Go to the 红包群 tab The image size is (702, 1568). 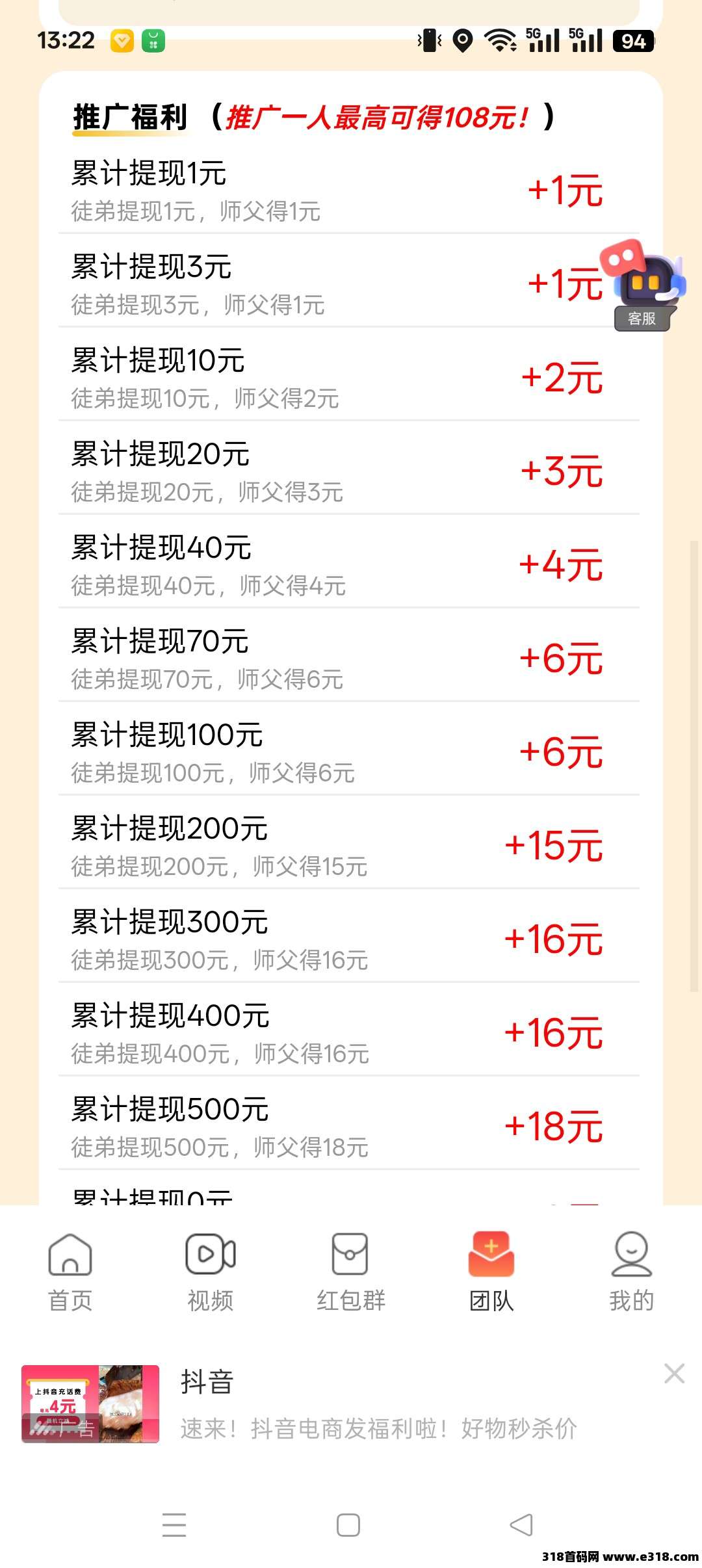[x=351, y=1272]
